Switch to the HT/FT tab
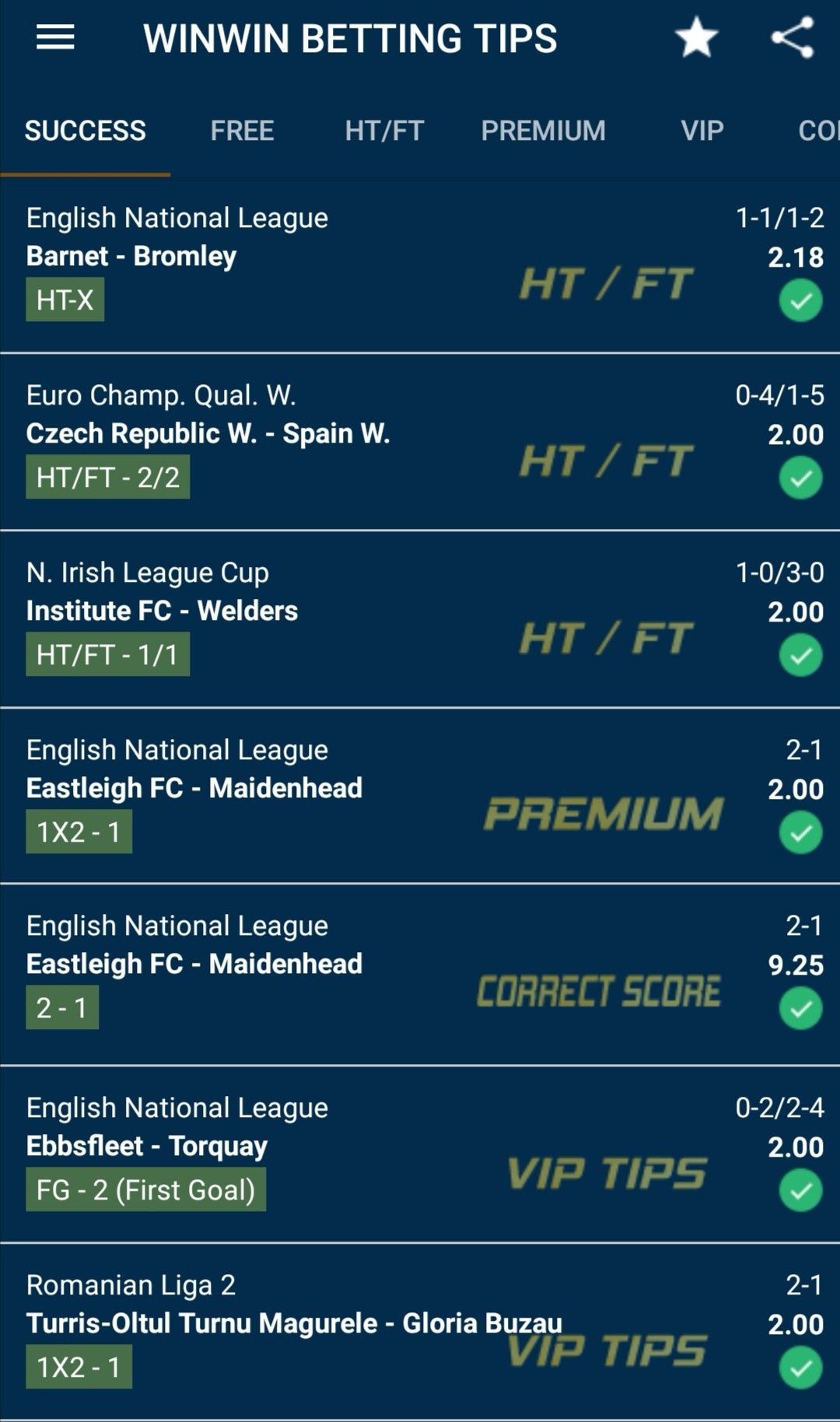This screenshot has width=840, height=1422. pos(385,131)
